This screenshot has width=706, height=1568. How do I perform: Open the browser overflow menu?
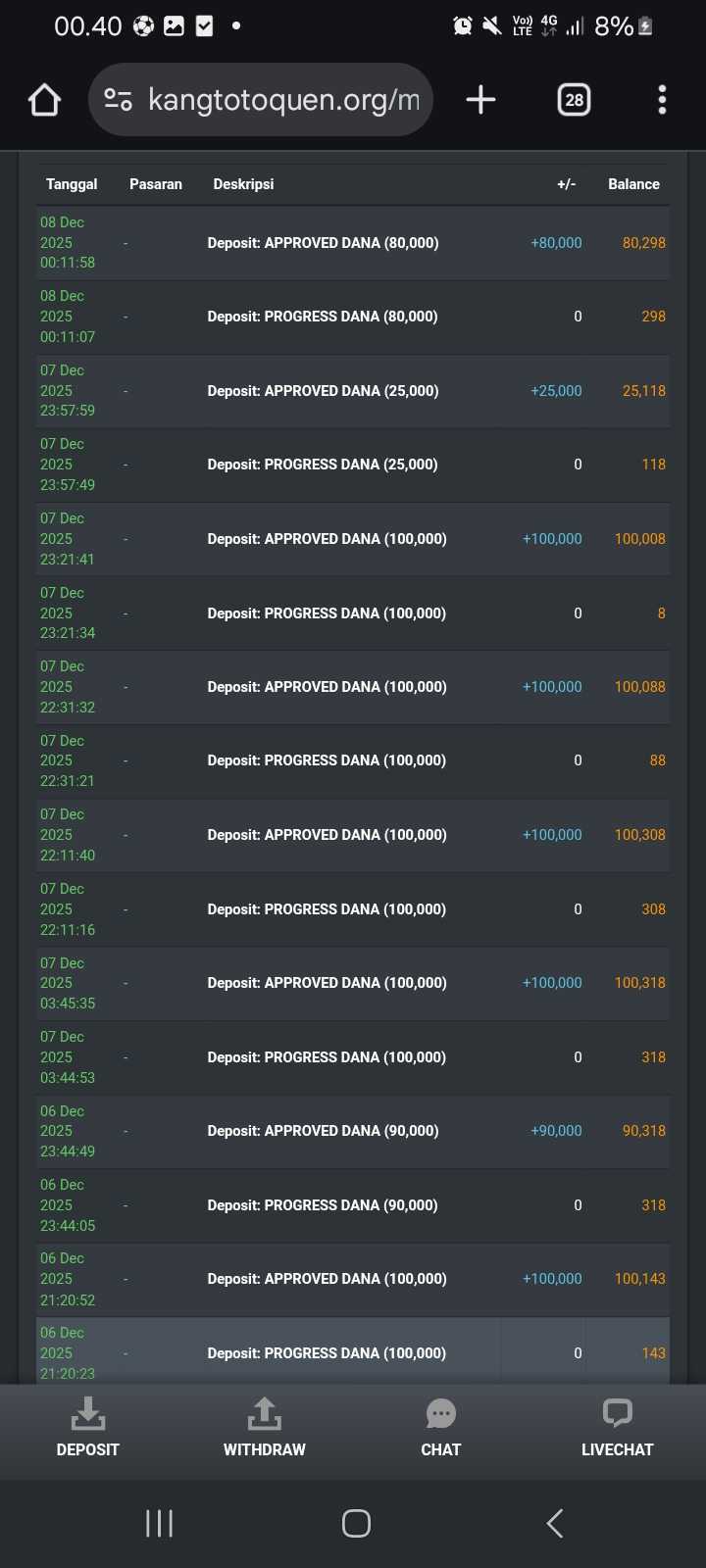pyautogui.click(x=662, y=100)
